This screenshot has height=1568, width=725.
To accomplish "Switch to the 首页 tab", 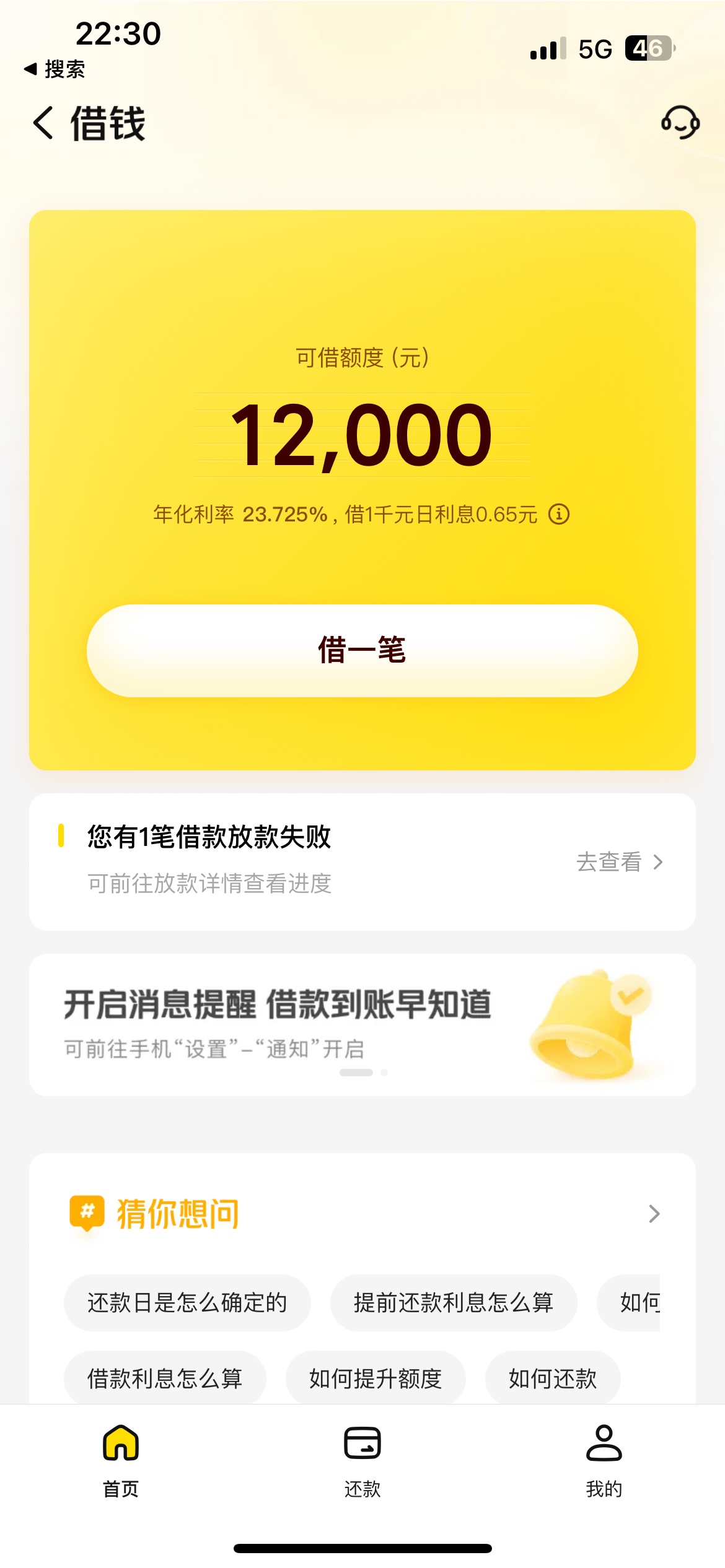I will click(121, 1460).
